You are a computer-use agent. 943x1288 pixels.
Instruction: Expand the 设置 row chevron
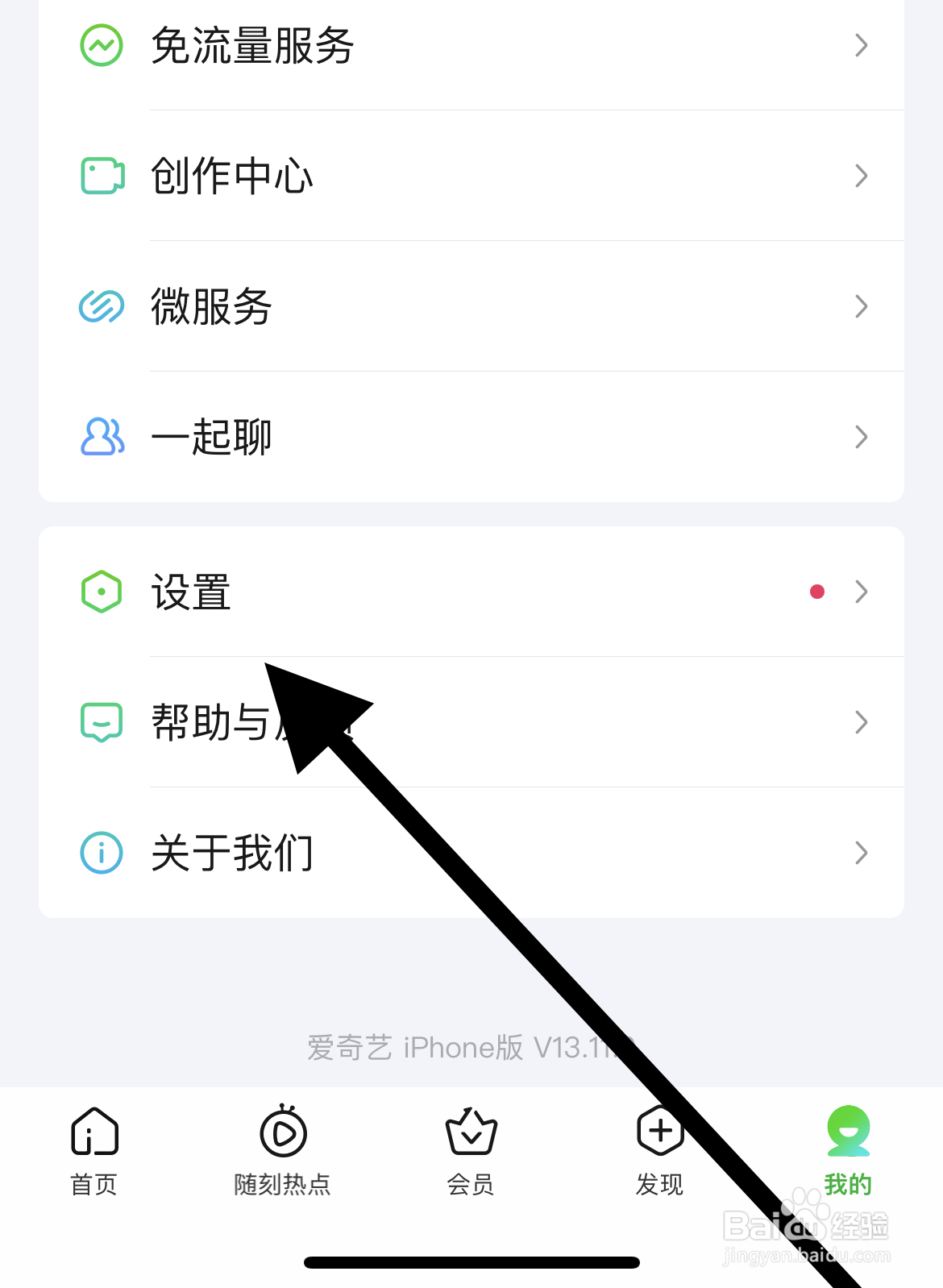[x=861, y=592]
